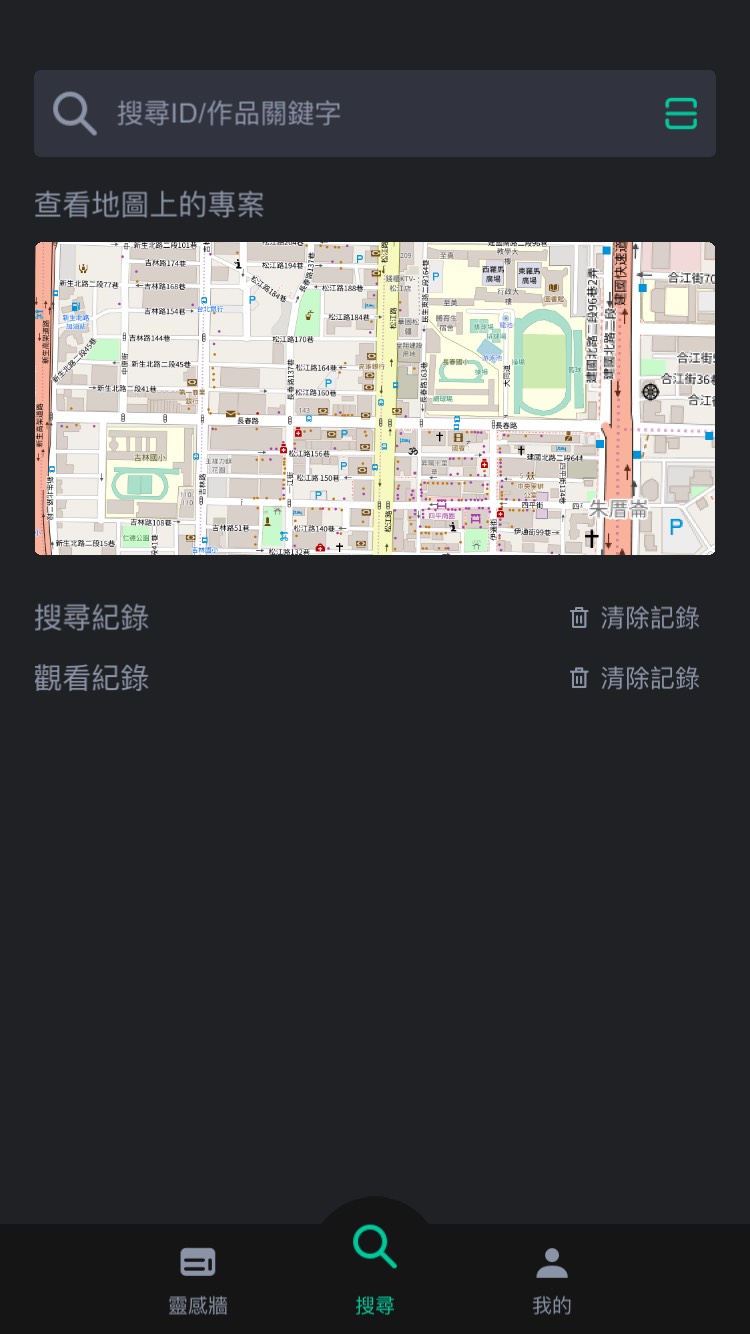Image resolution: width=750 pixels, height=1334 pixels.
Task: Open the map of projects
Action: pyautogui.click(x=375, y=398)
